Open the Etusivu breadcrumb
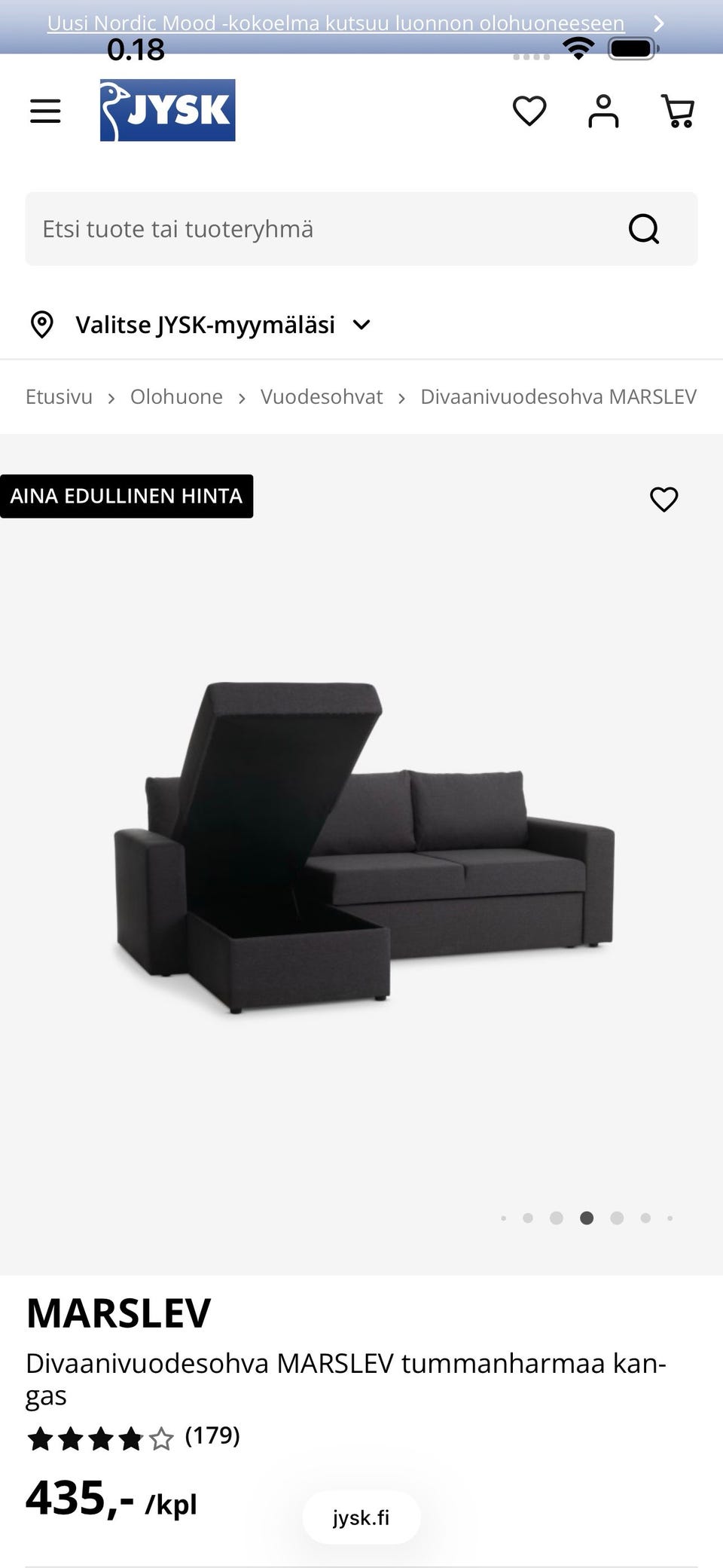Viewport: 723px width, 1568px height. 59,397
